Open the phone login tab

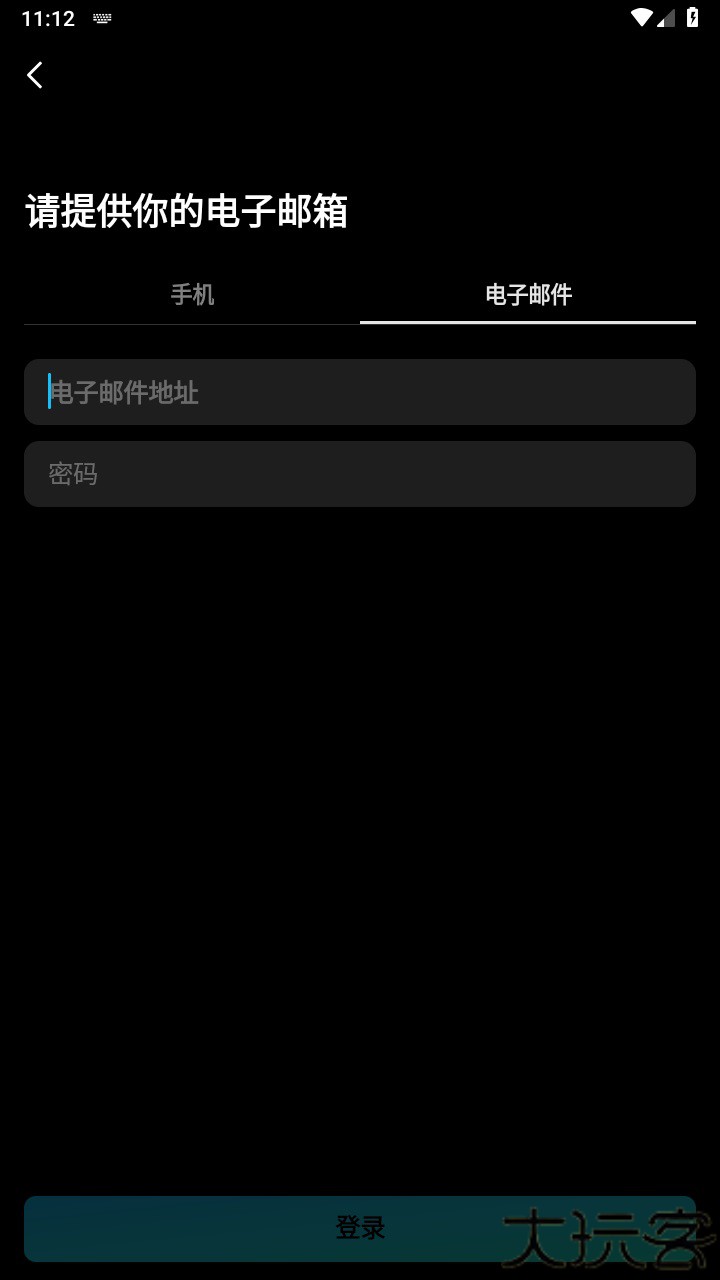point(192,294)
